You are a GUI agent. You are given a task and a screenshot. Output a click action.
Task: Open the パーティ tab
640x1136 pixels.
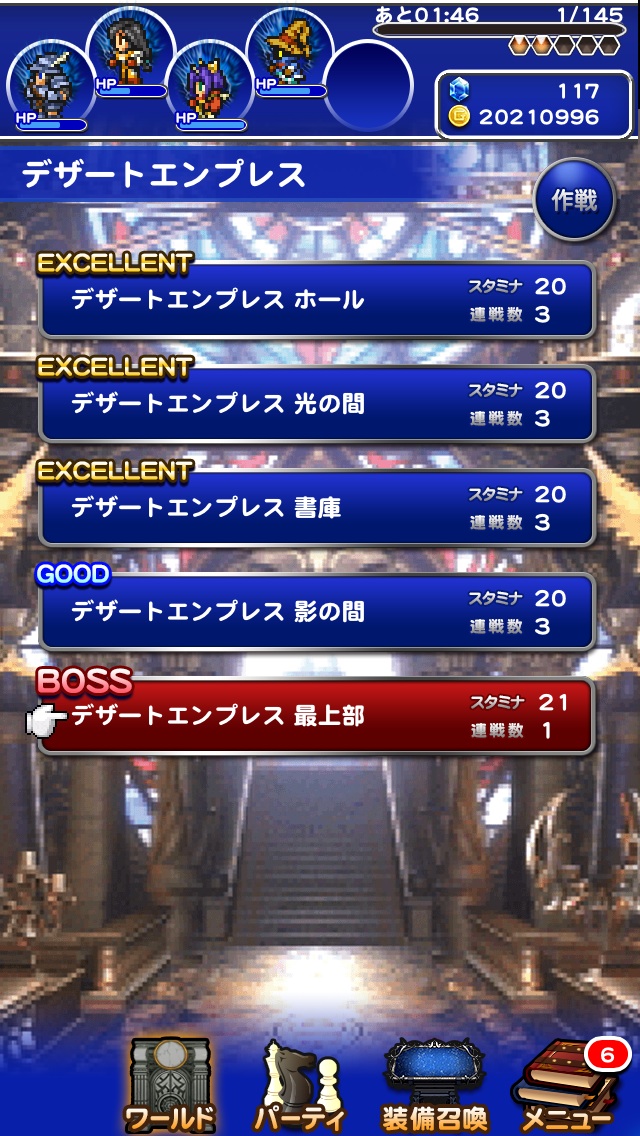(x=300, y=1085)
